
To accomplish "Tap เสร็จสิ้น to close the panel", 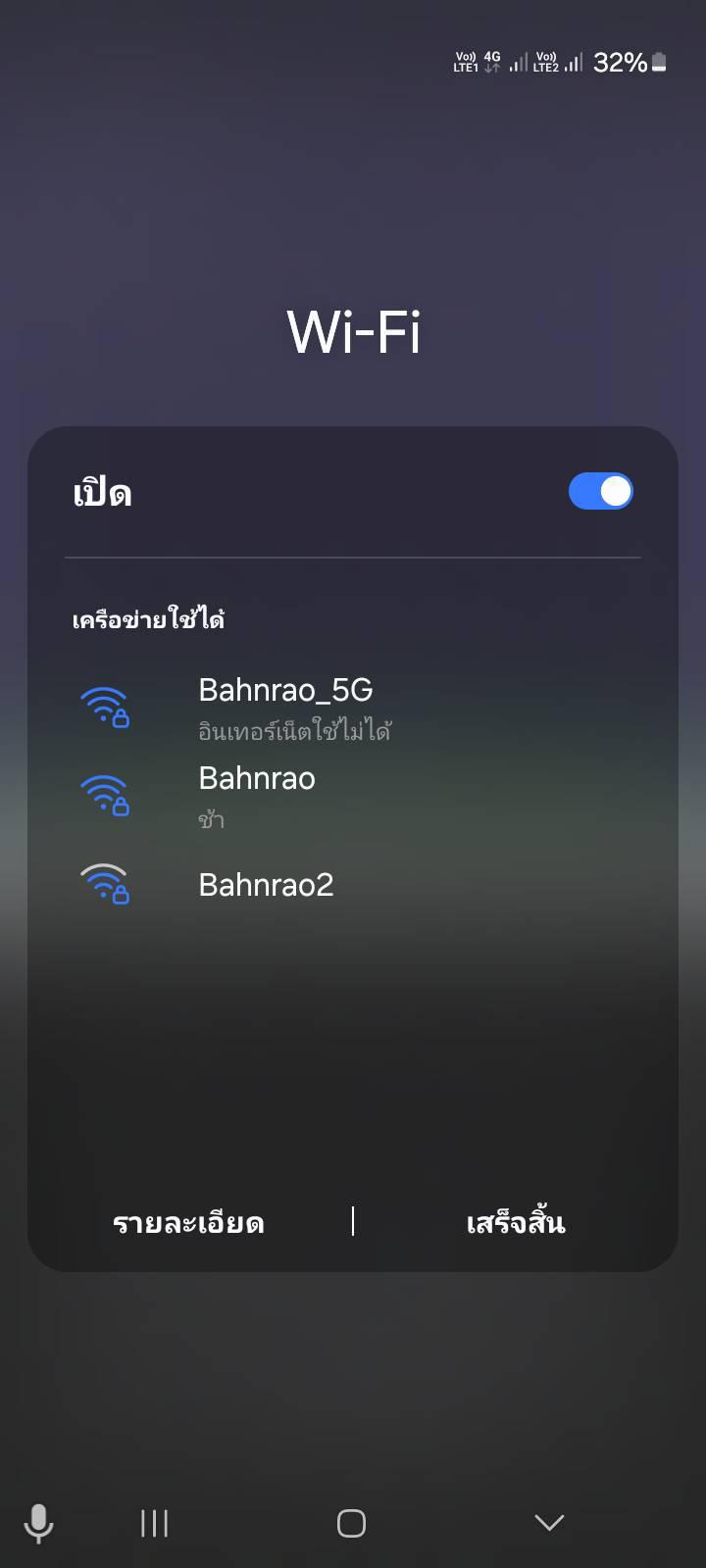I will point(516,1222).
